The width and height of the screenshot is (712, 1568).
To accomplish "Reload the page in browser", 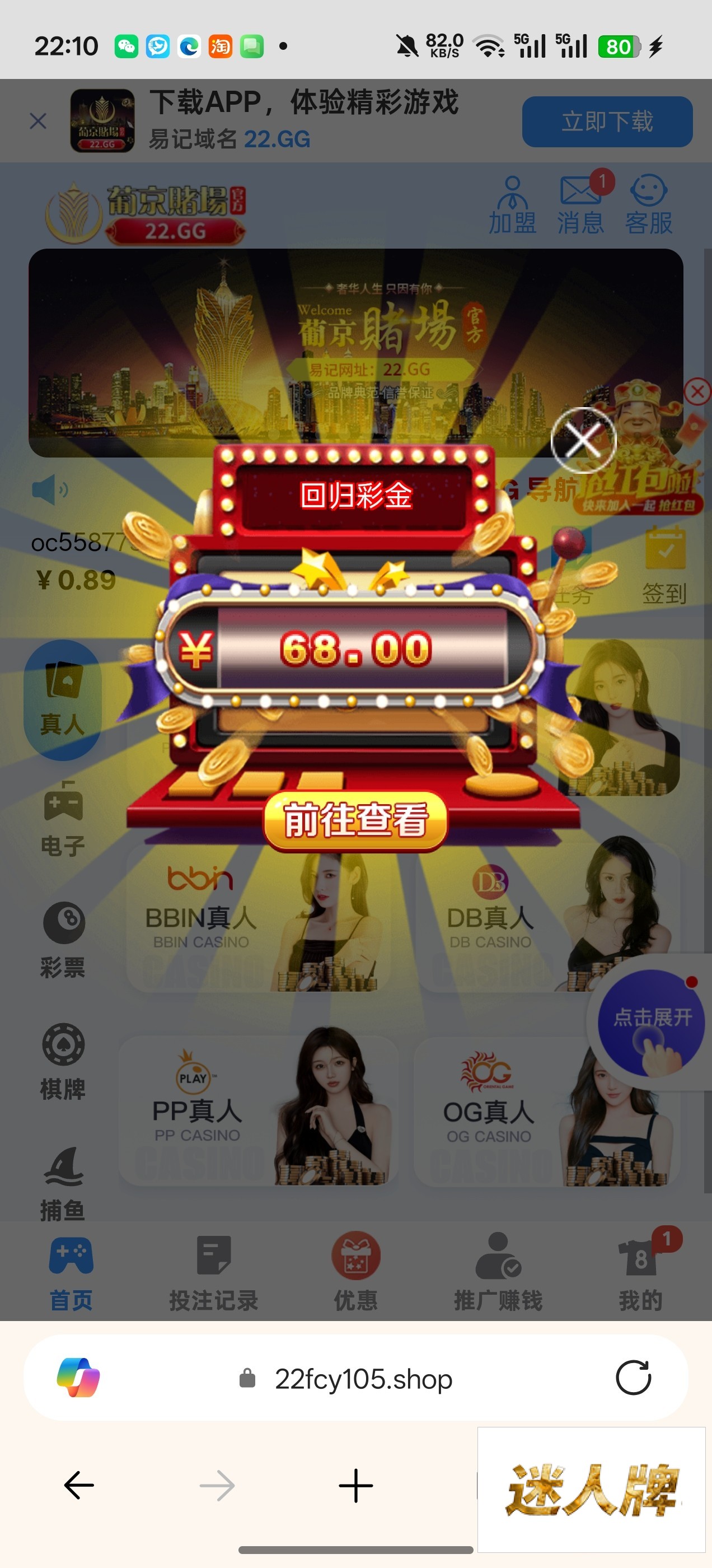I will pos(633,1378).
